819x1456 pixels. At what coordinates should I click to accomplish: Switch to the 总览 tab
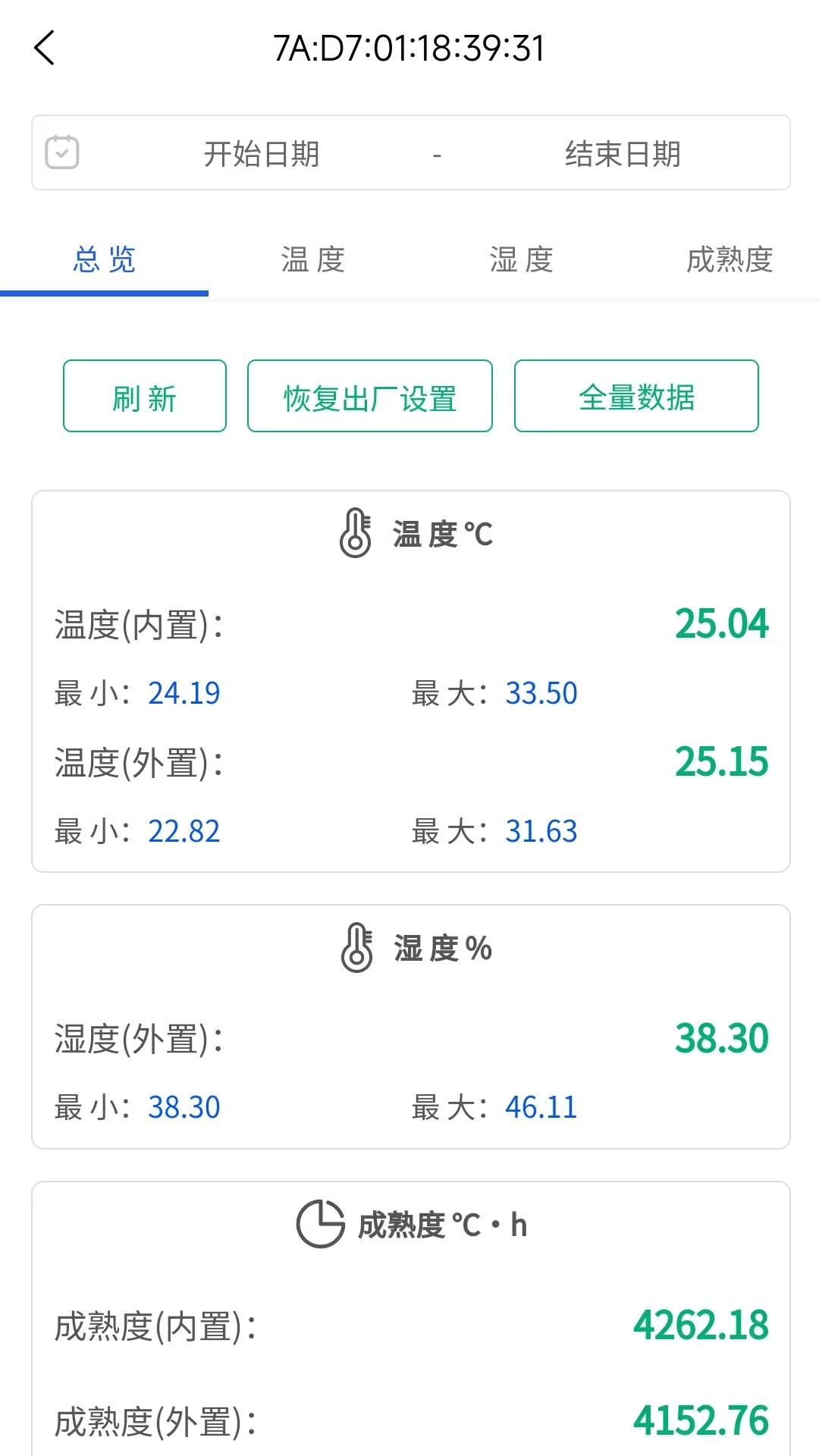click(105, 260)
